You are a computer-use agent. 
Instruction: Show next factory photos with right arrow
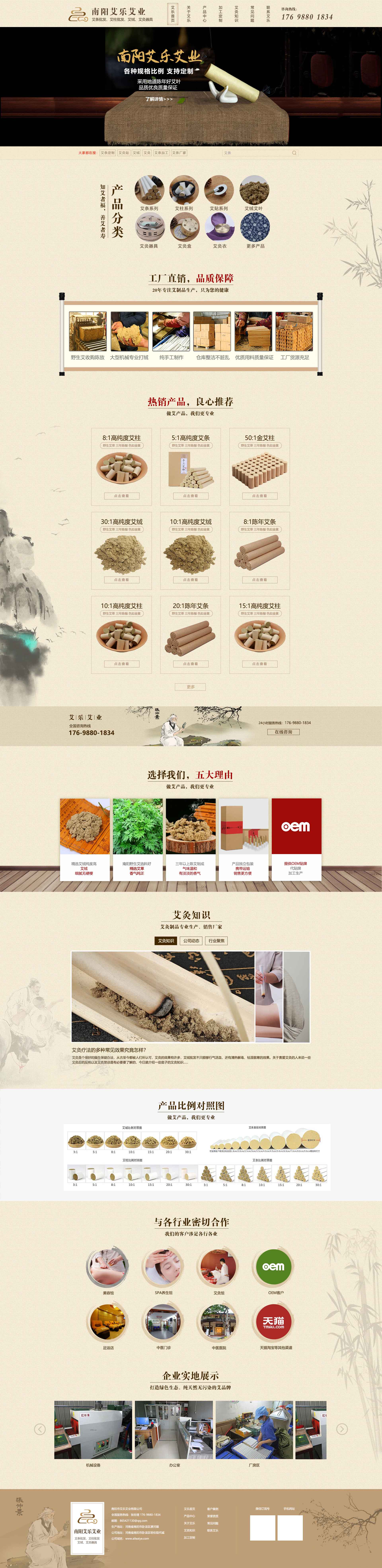point(342,1429)
